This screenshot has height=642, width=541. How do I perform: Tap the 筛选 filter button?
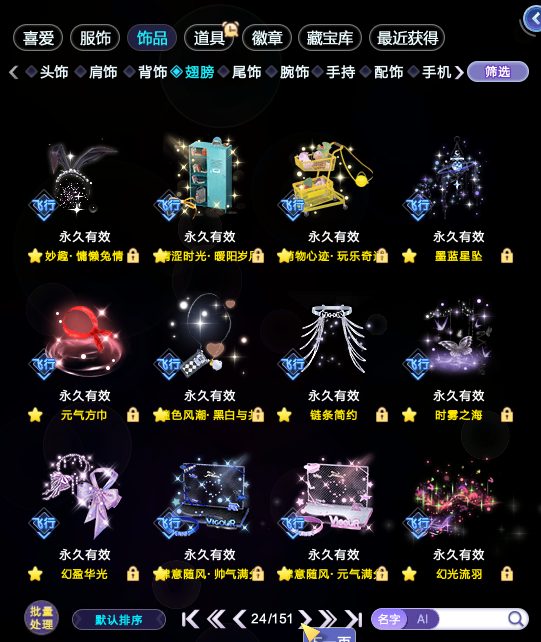498,72
